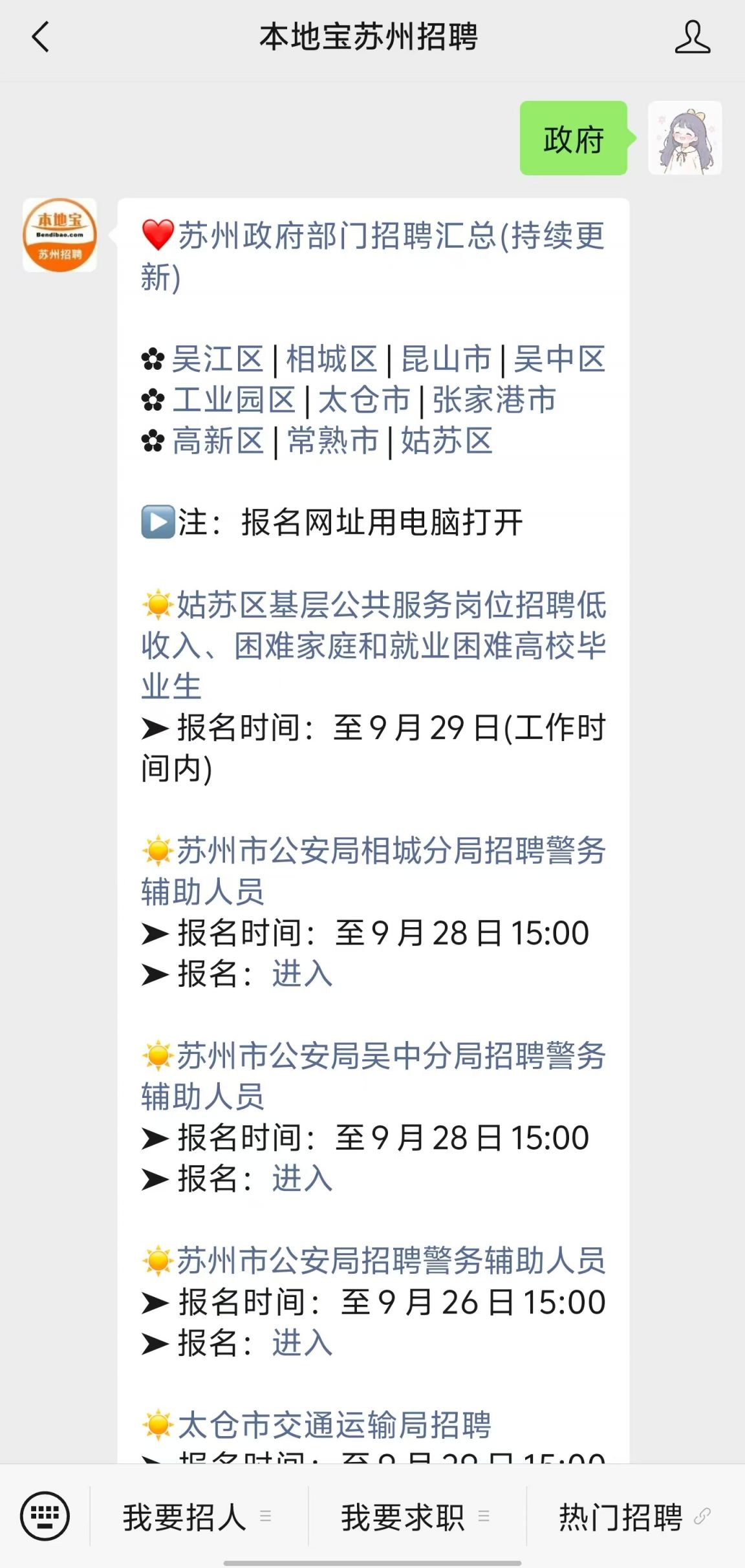Viewport: 745px width, 1568px height.
Task: Open the 常熟市 recruitment link
Action: click(x=332, y=442)
